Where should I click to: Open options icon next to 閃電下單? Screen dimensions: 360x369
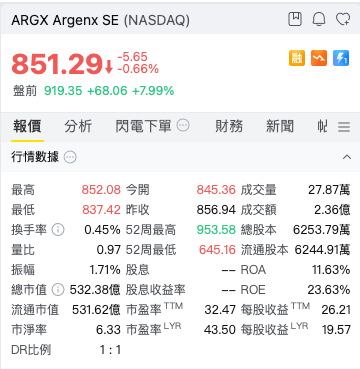pos(183,126)
